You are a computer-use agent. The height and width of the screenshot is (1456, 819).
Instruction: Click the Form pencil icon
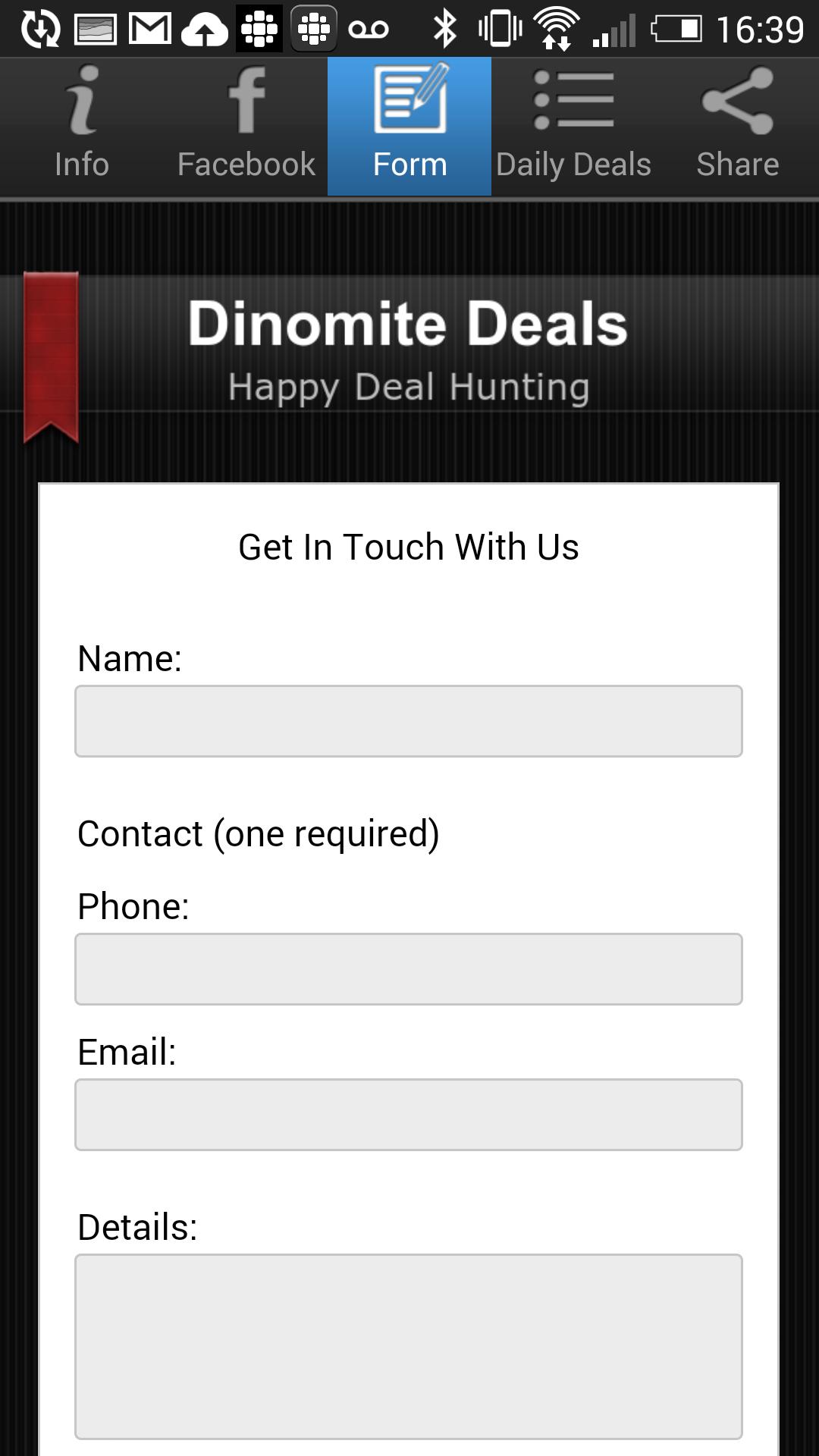(409, 99)
